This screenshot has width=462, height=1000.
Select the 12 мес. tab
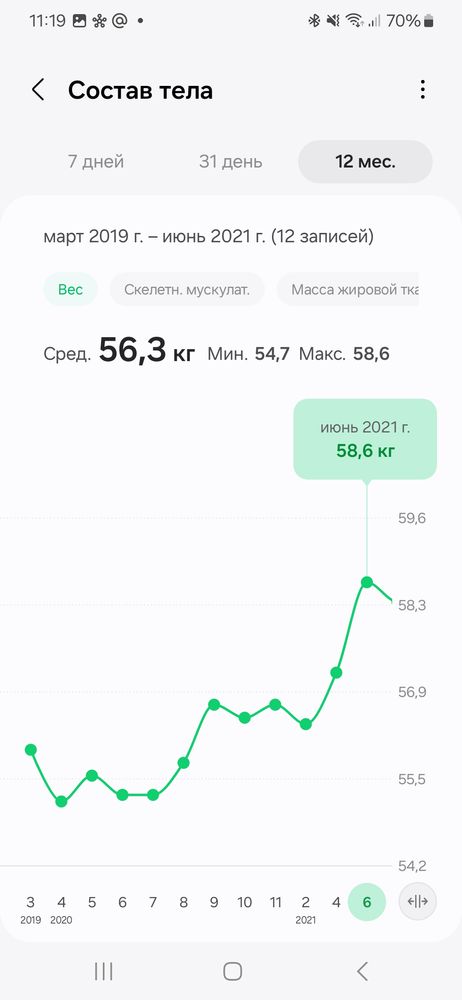[x=366, y=161]
